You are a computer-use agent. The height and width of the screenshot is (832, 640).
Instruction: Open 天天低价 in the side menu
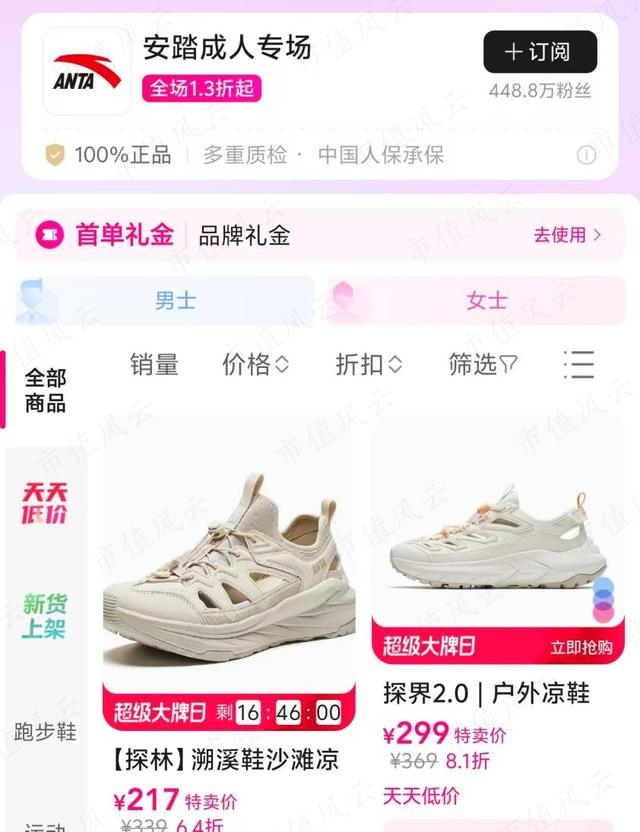coord(45,503)
